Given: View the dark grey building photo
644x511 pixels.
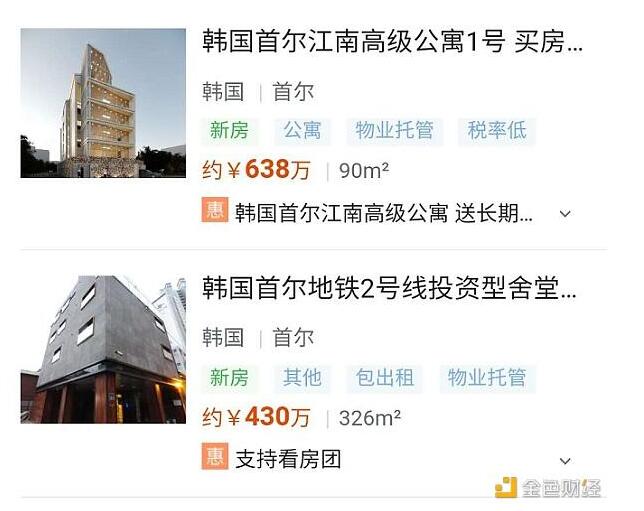Looking at the screenshot, I should 103,349.
